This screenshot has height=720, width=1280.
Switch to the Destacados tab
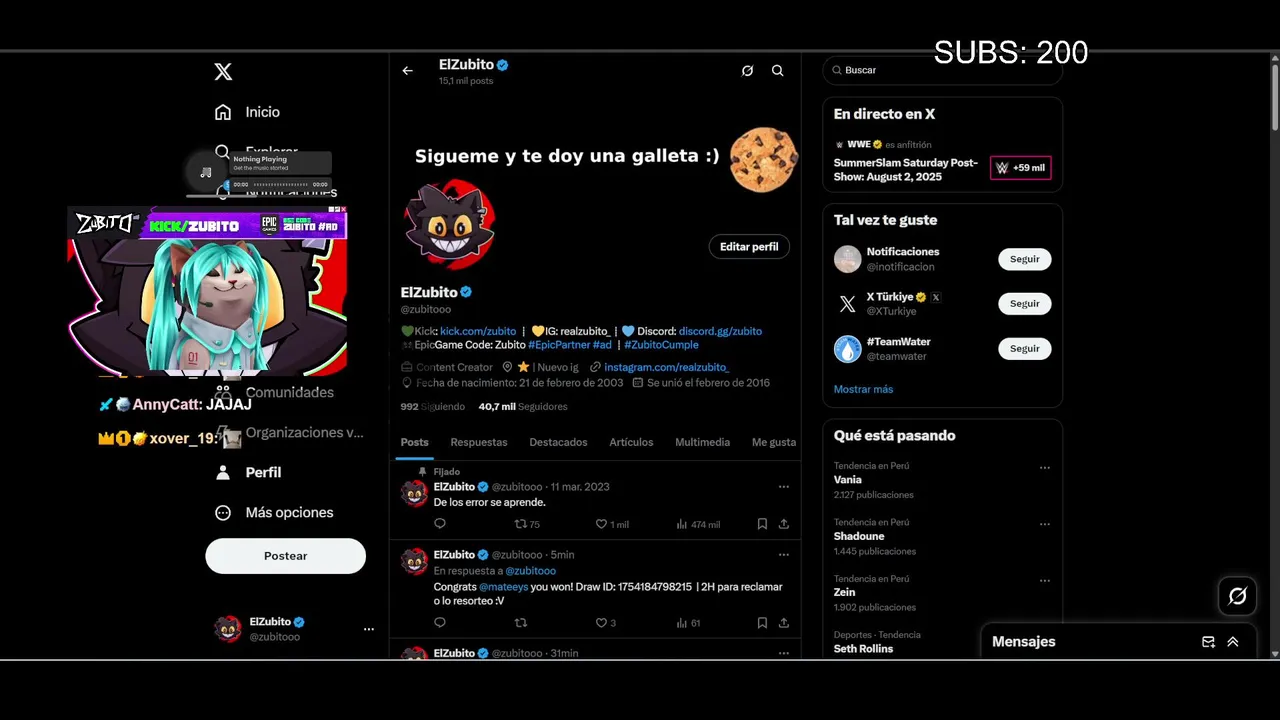[x=558, y=442]
